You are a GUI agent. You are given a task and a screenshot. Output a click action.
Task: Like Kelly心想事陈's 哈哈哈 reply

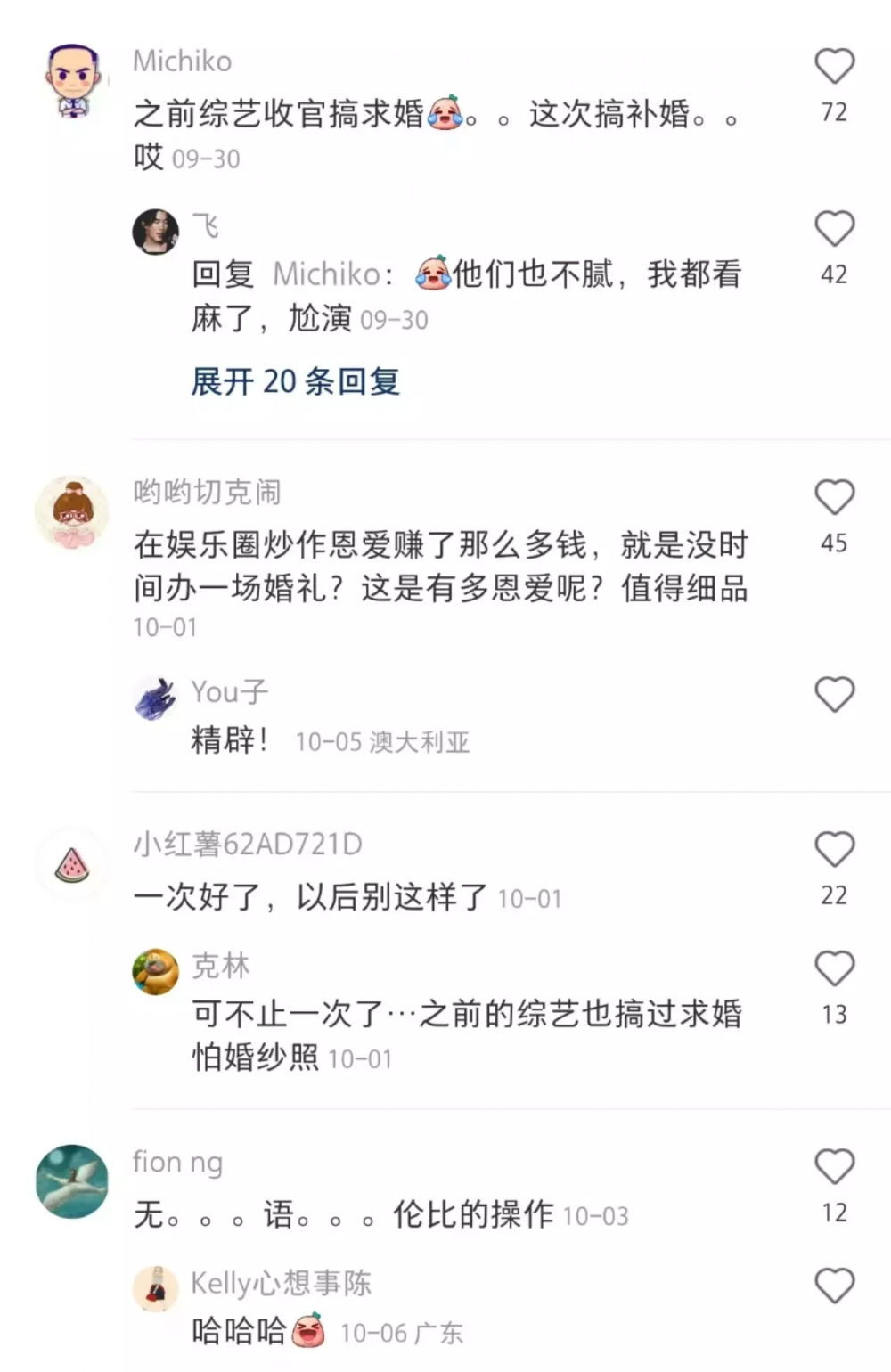834,1286
